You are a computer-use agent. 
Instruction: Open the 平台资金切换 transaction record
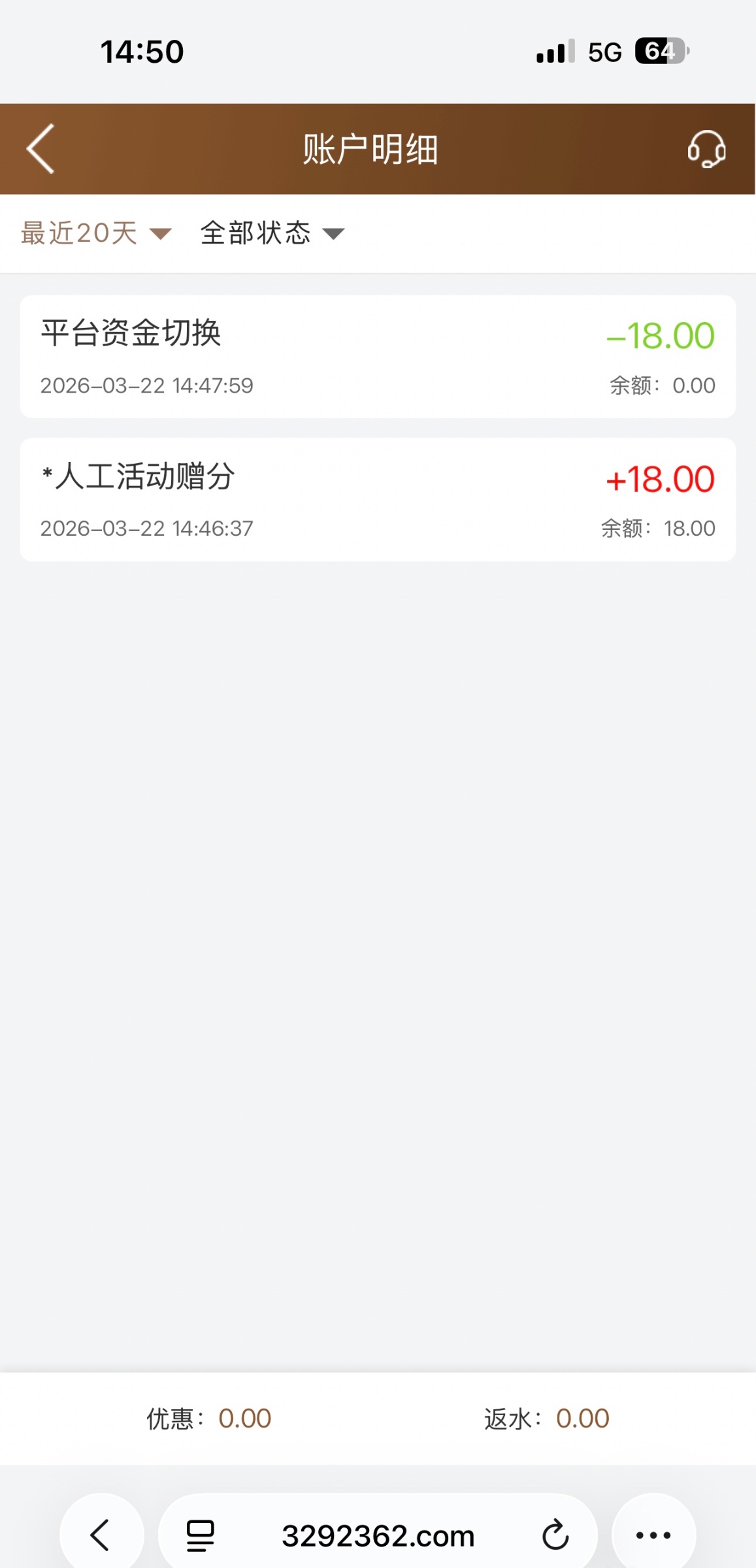coord(378,357)
